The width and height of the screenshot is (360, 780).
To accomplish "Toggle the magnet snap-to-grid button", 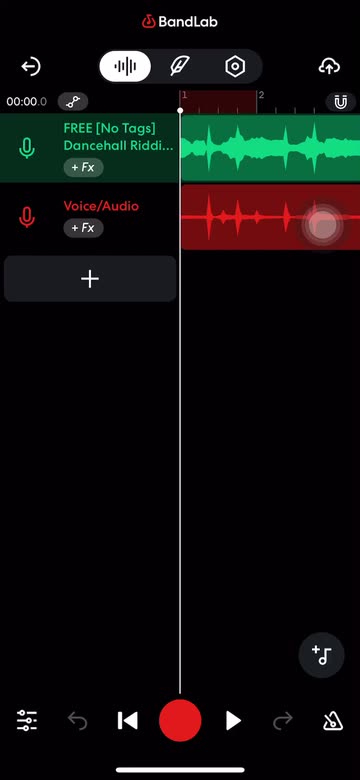I will click(x=341, y=102).
